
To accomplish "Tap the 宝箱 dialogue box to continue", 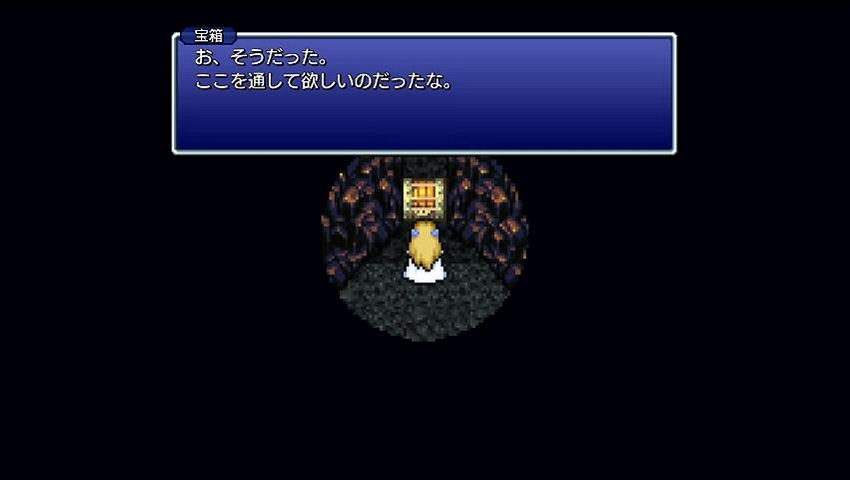I will [424, 95].
